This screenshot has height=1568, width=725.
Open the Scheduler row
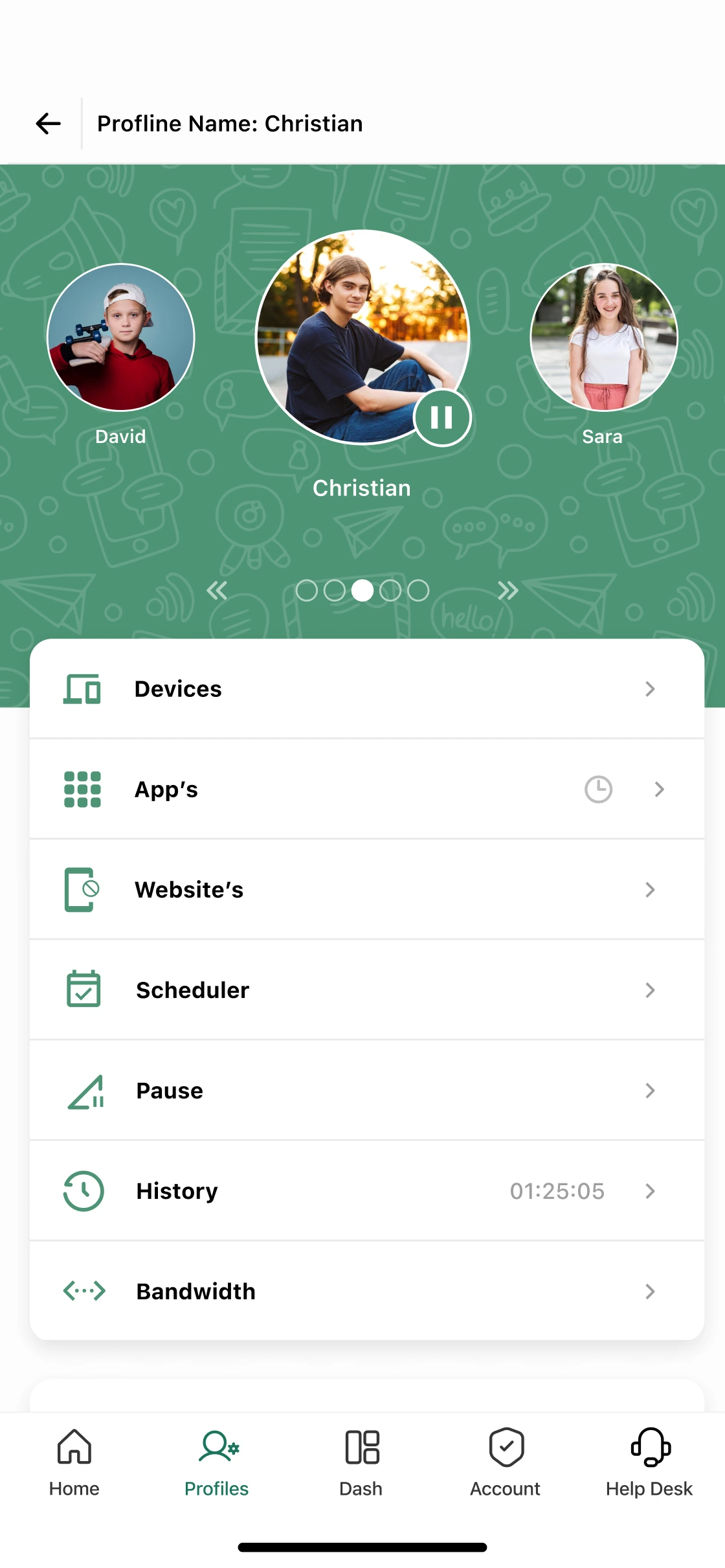click(366, 990)
